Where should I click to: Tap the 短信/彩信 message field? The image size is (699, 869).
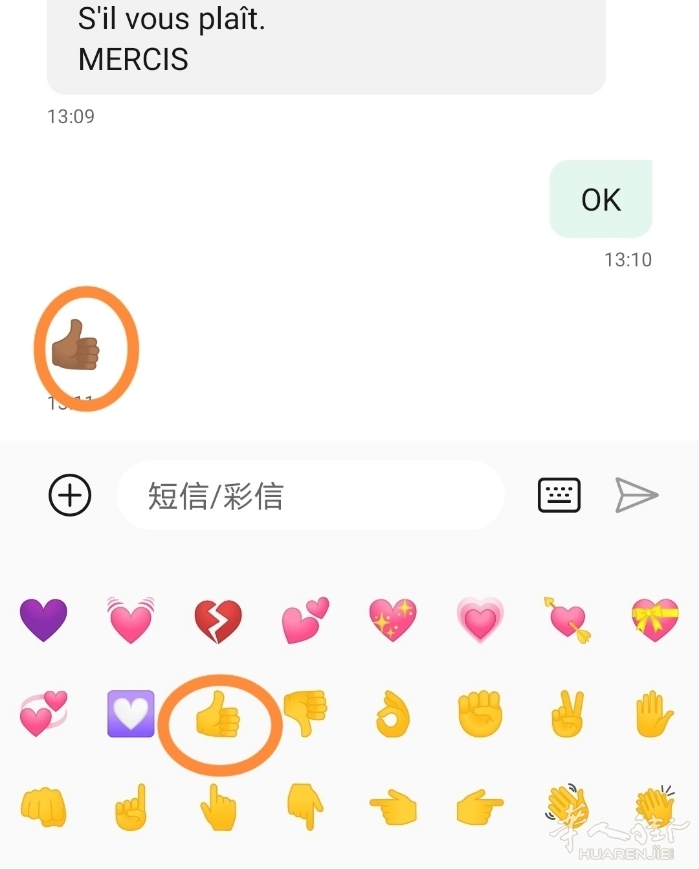310,495
